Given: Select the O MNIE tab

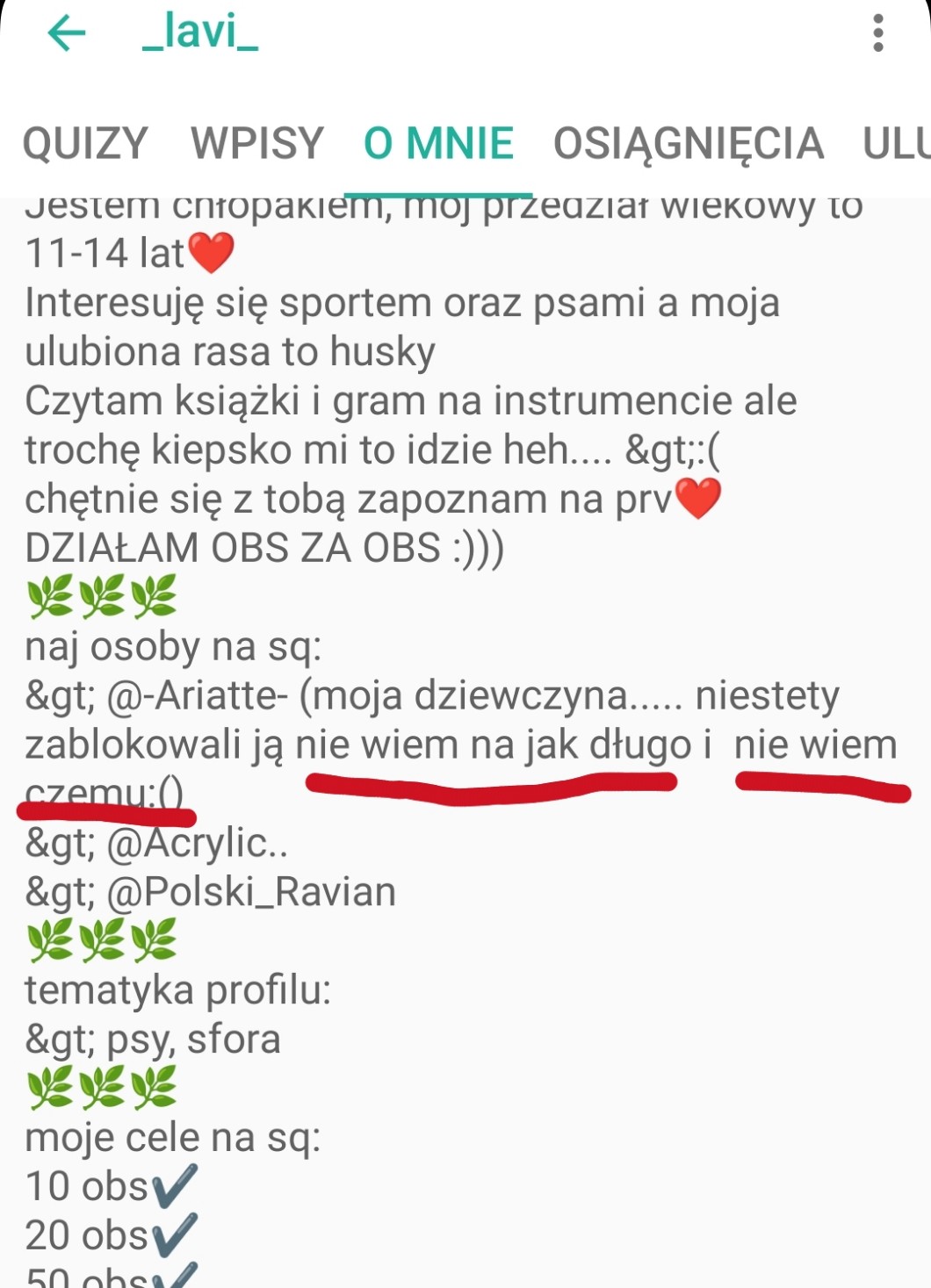Looking at the screenshot, I should coord(438,143).
